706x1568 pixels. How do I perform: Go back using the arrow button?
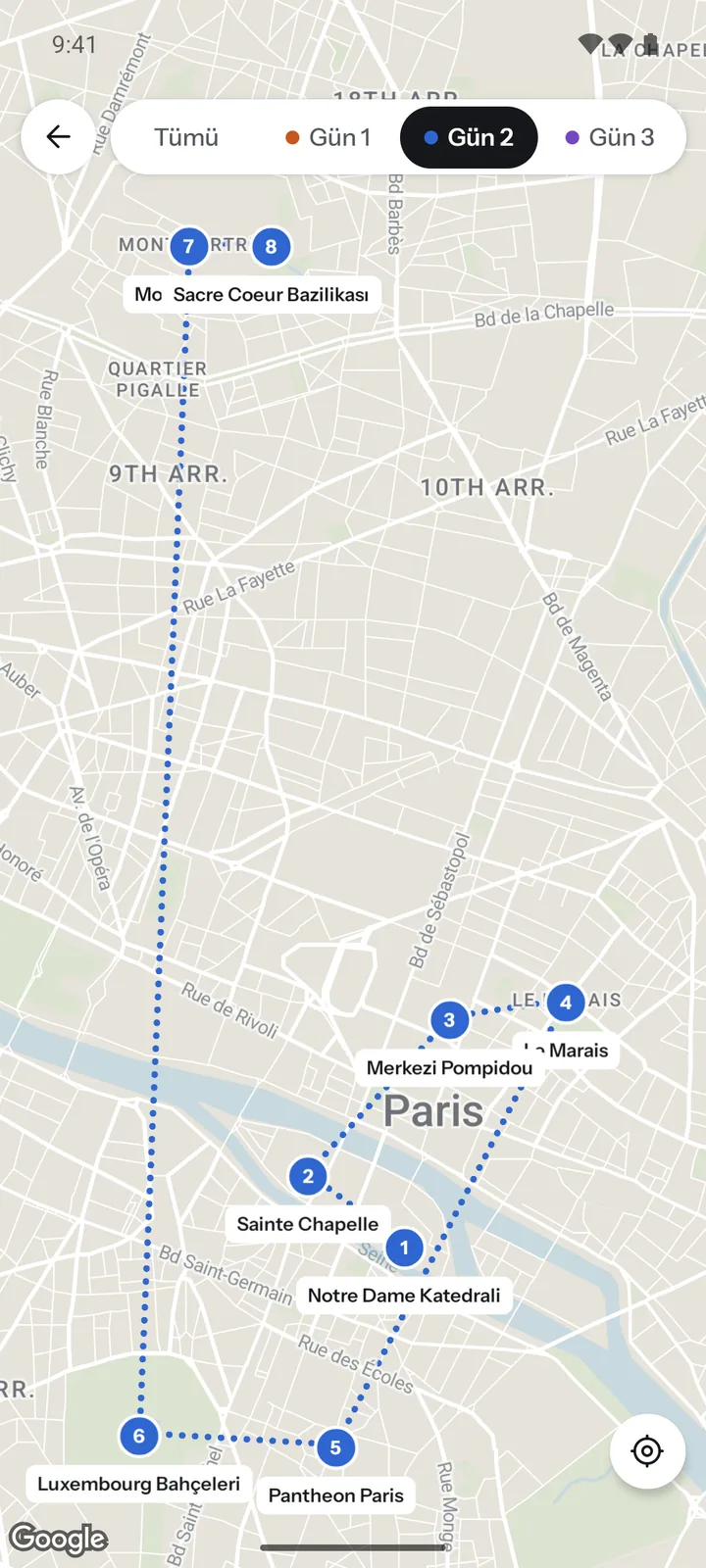(x=58, y=137)
